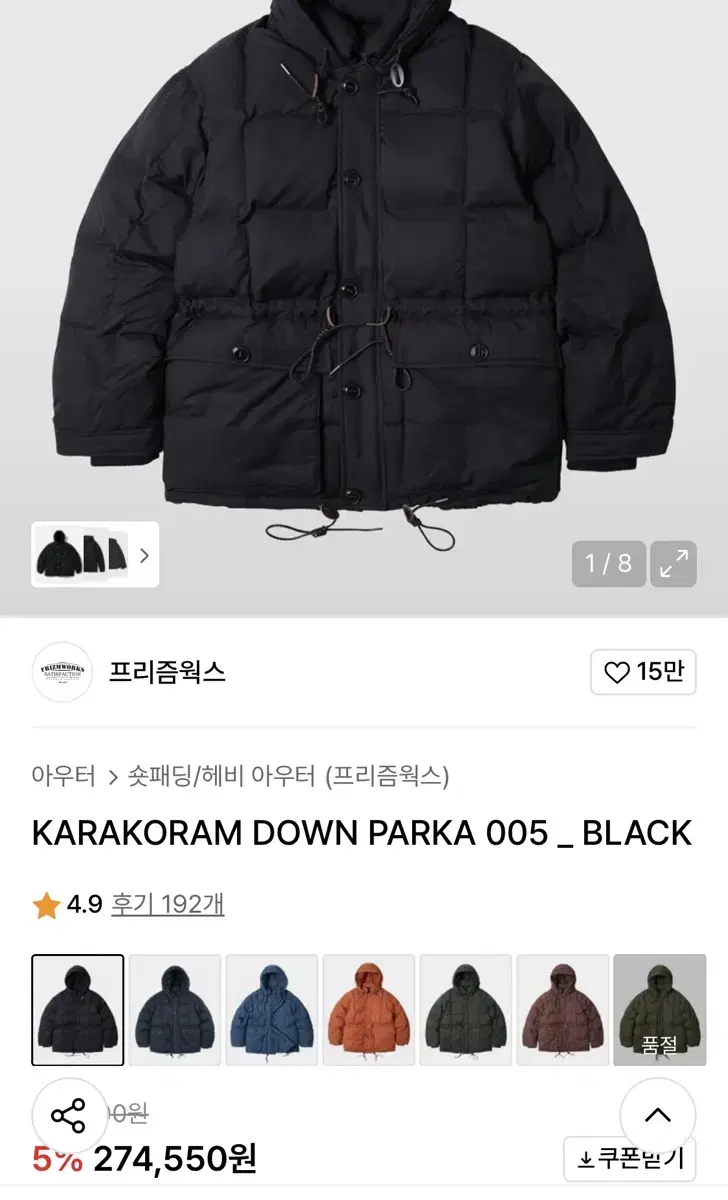The height and width of the screenshot is (1200, 728).
Task: View the burgundy parka variant
Action: coord(562,1008)
